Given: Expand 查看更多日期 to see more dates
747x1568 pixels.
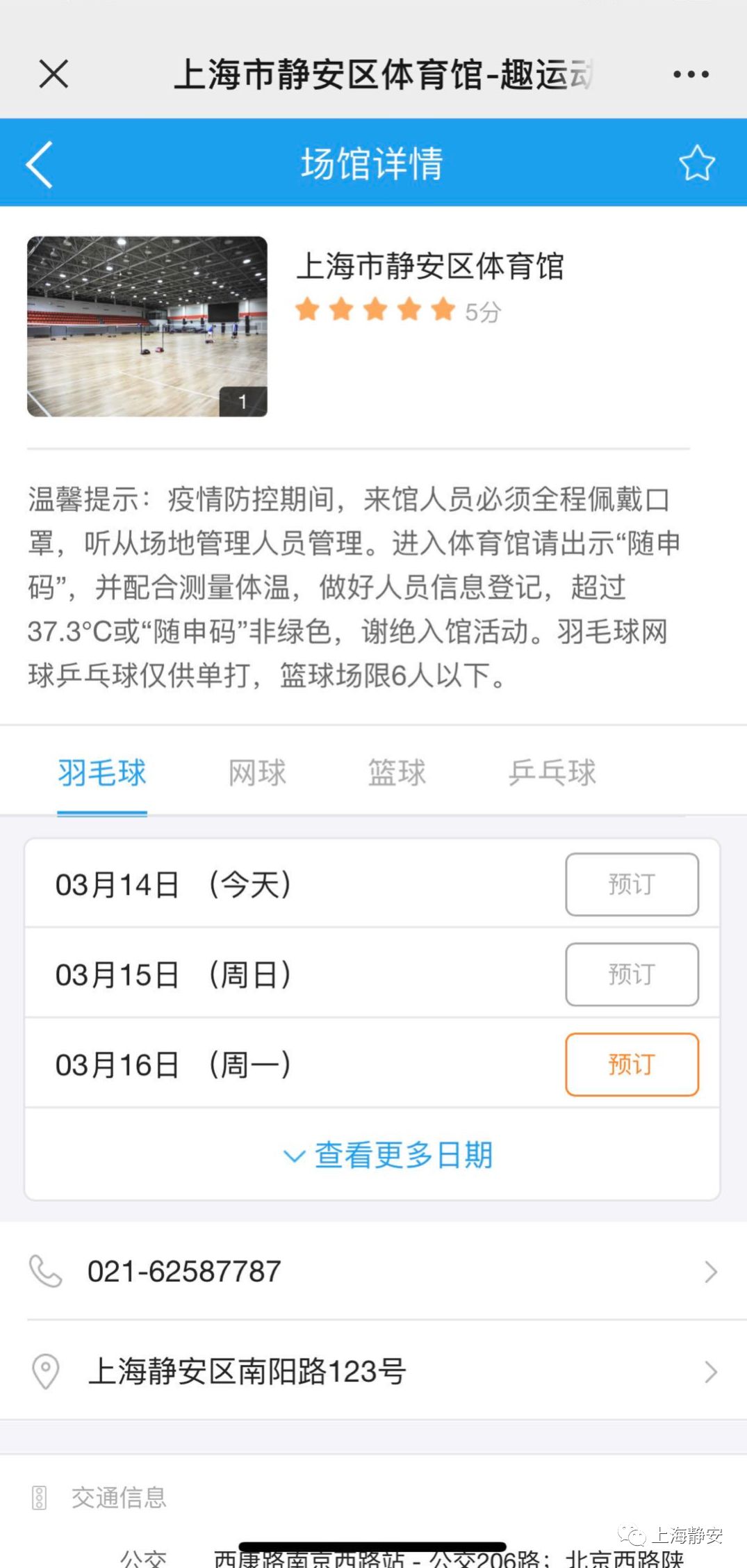Looking at the screenshot, I should pos(388,1155).
